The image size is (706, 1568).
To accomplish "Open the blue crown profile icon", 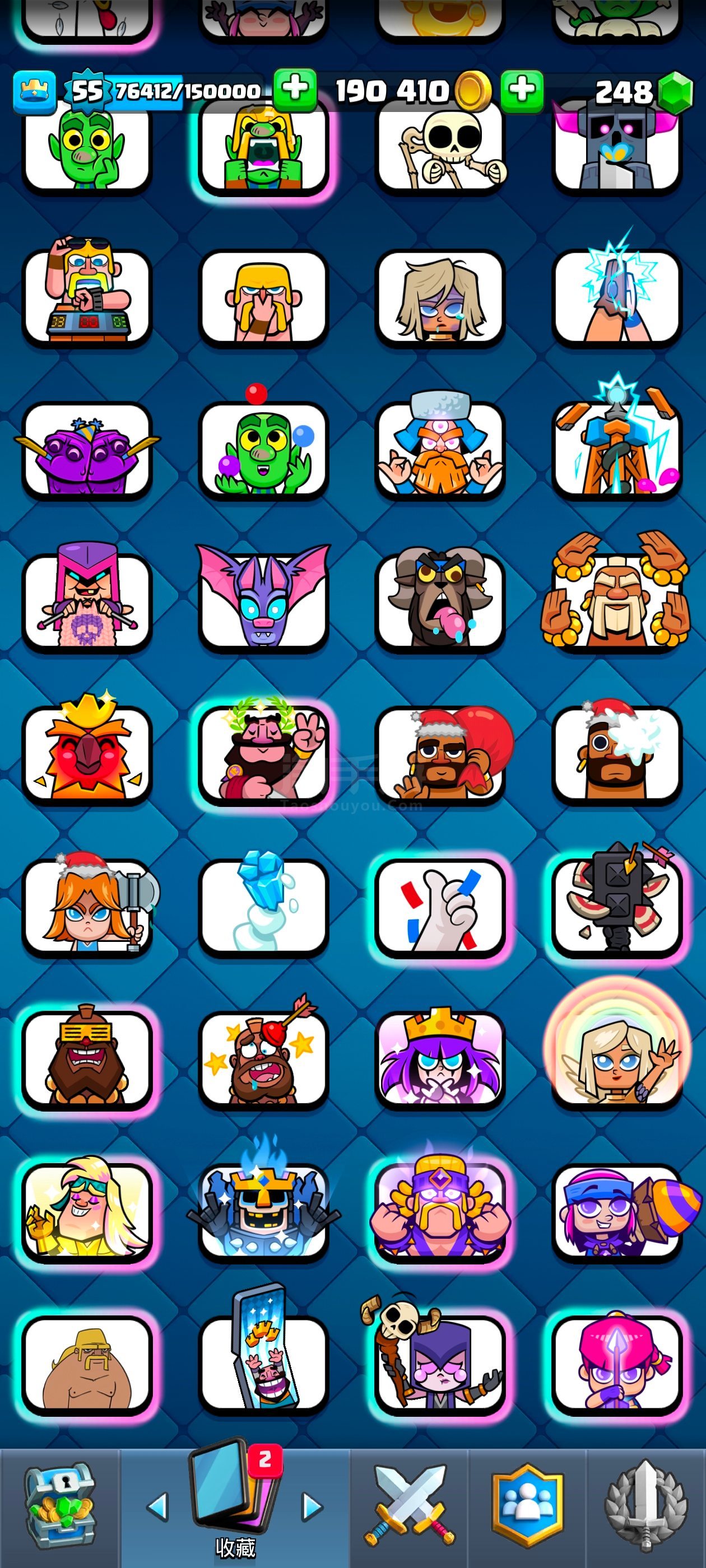I will (35, 92).
